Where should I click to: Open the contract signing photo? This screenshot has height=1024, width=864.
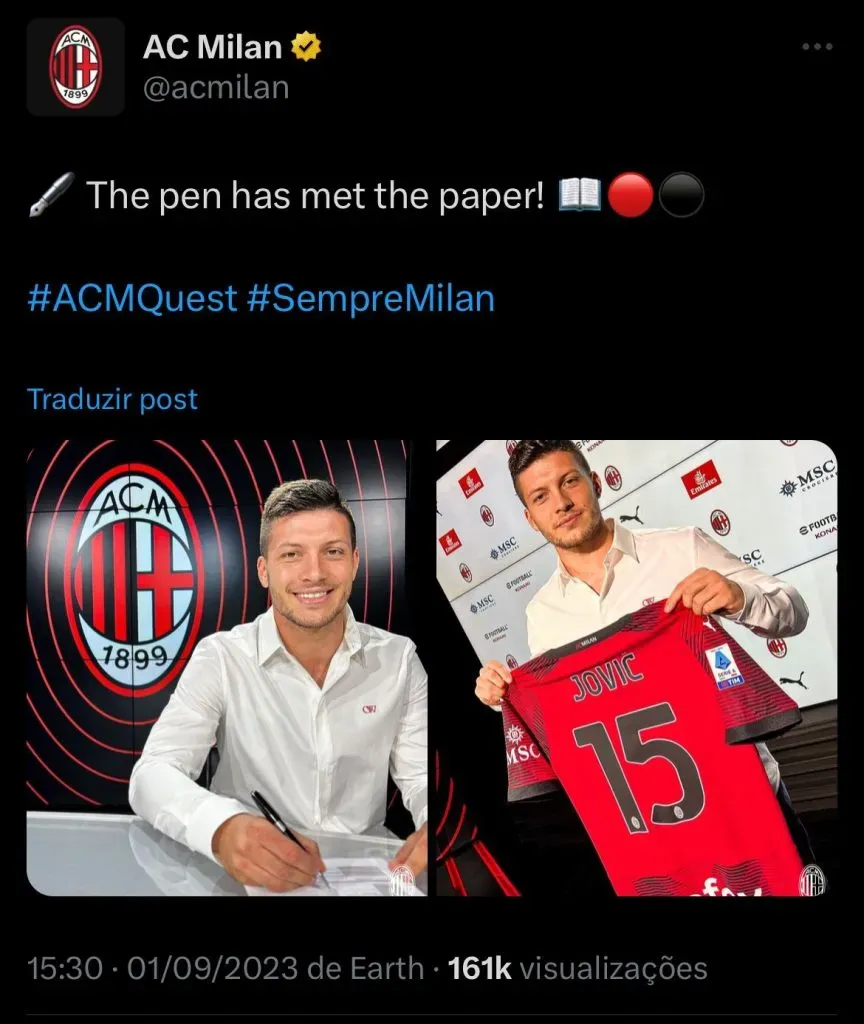227,667
